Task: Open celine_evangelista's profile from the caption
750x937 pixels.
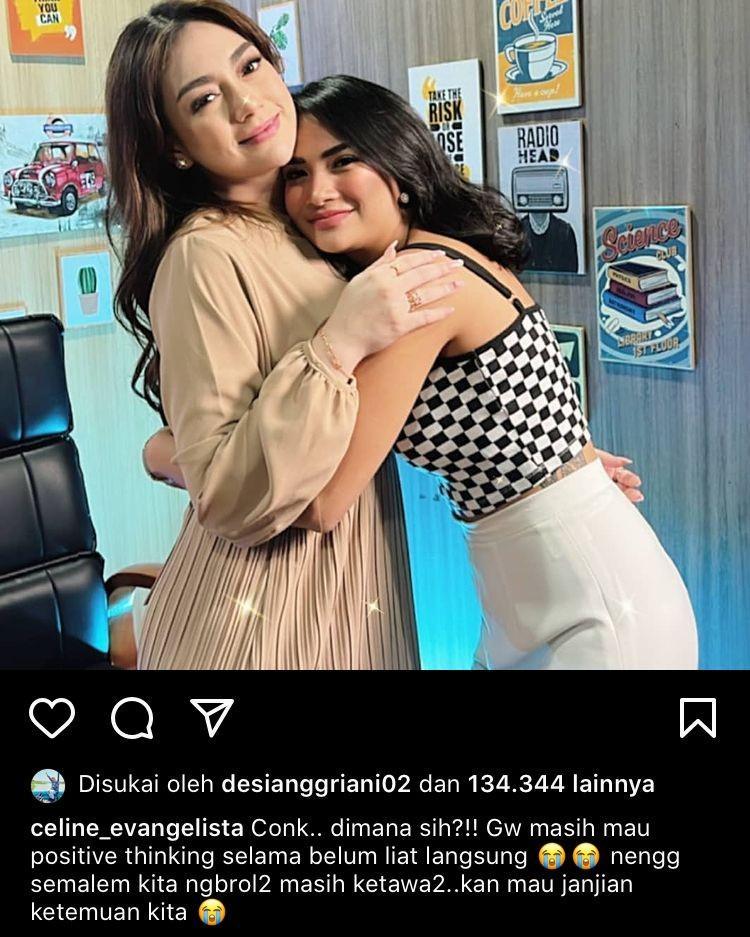Action: pyautogui.click(x=137, y=828)
